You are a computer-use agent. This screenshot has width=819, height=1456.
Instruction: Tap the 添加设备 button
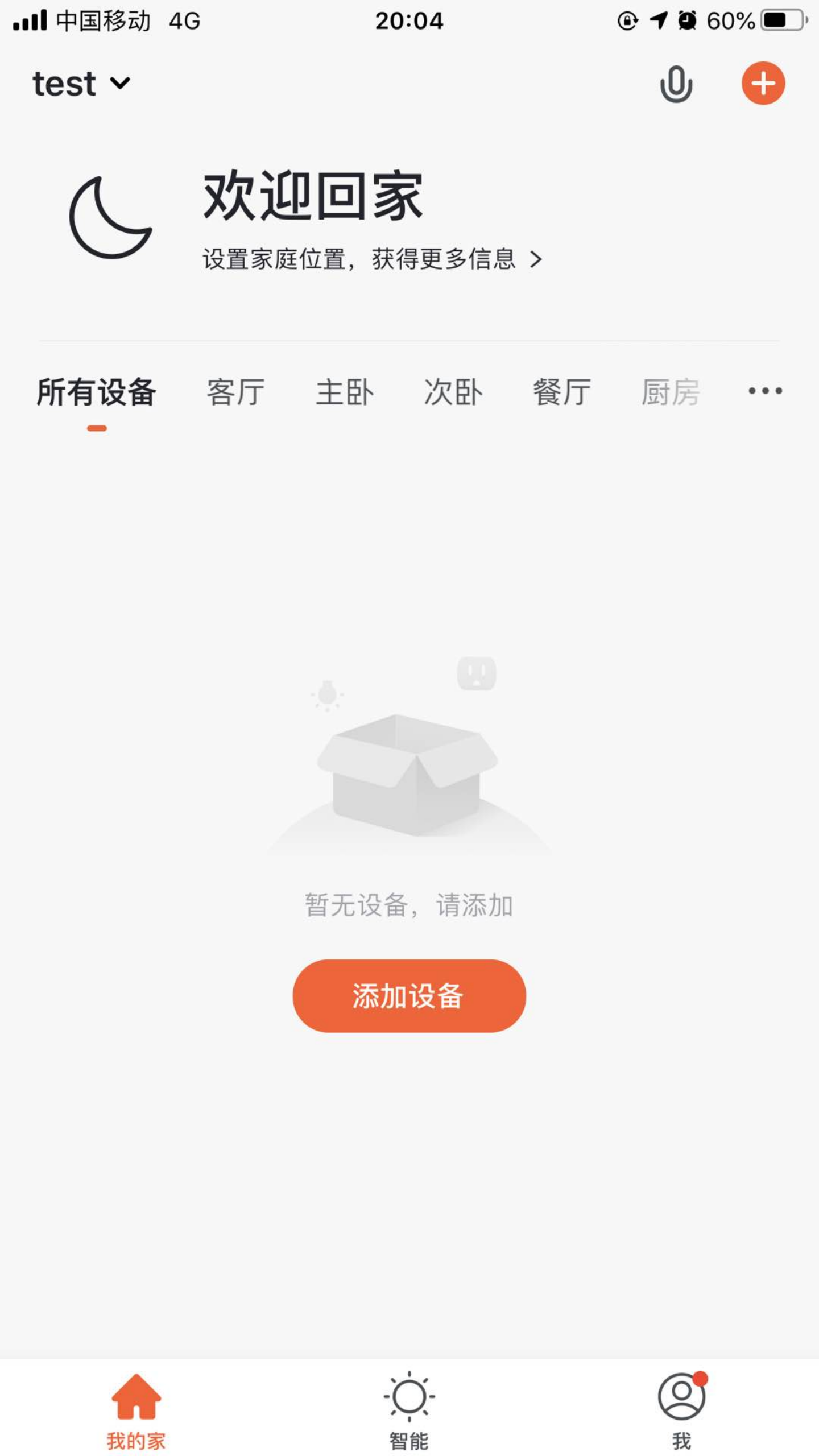(x=409, y=995)
